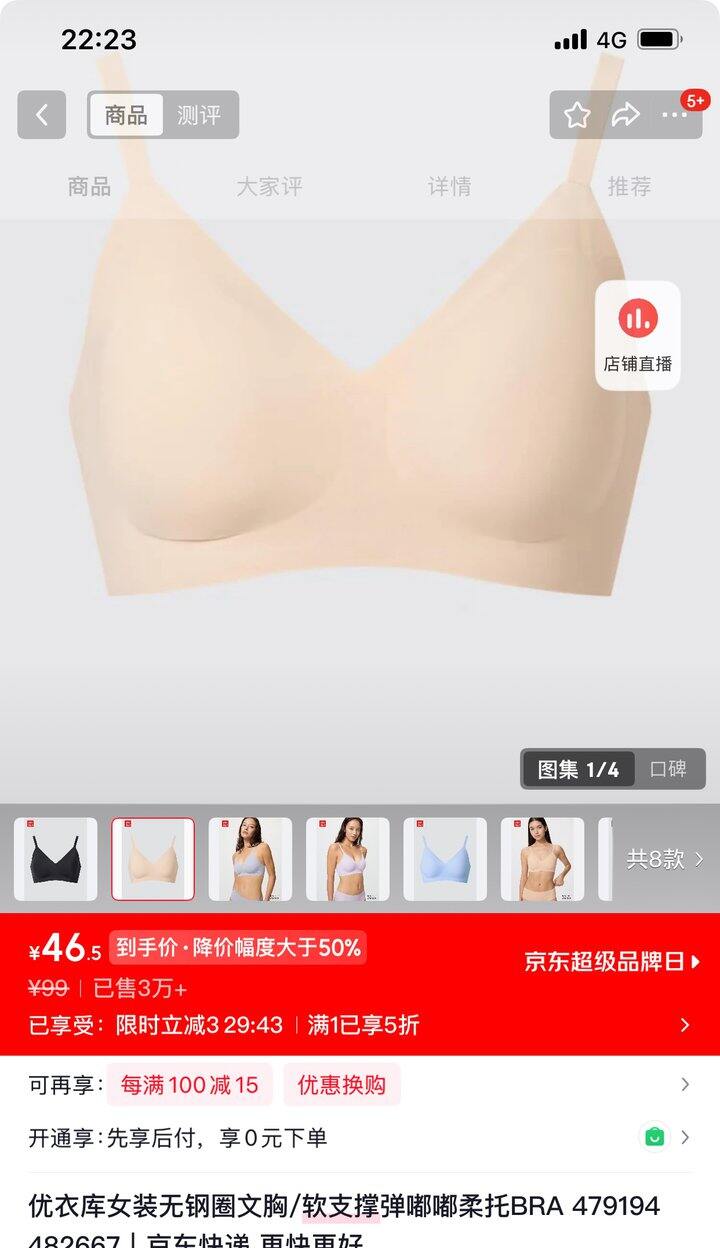Switch to the 商品 segment
Image resolution: width=720 pixels, height=1248 pixels.
point(126,115)
